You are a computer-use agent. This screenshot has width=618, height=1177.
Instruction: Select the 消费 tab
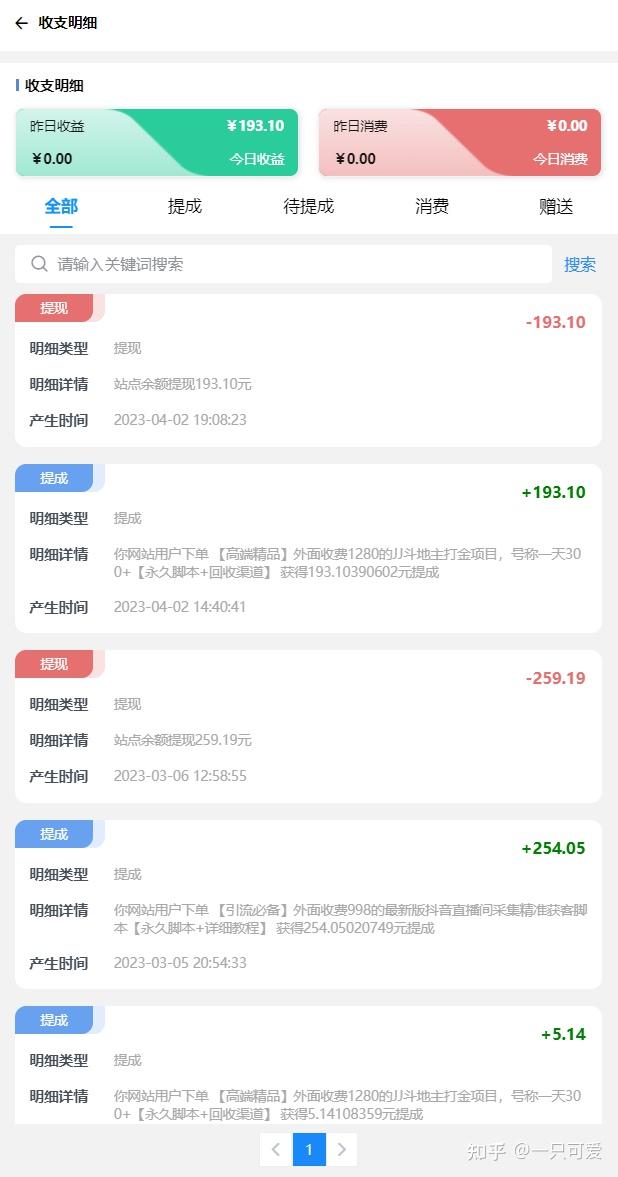(432, 206)
